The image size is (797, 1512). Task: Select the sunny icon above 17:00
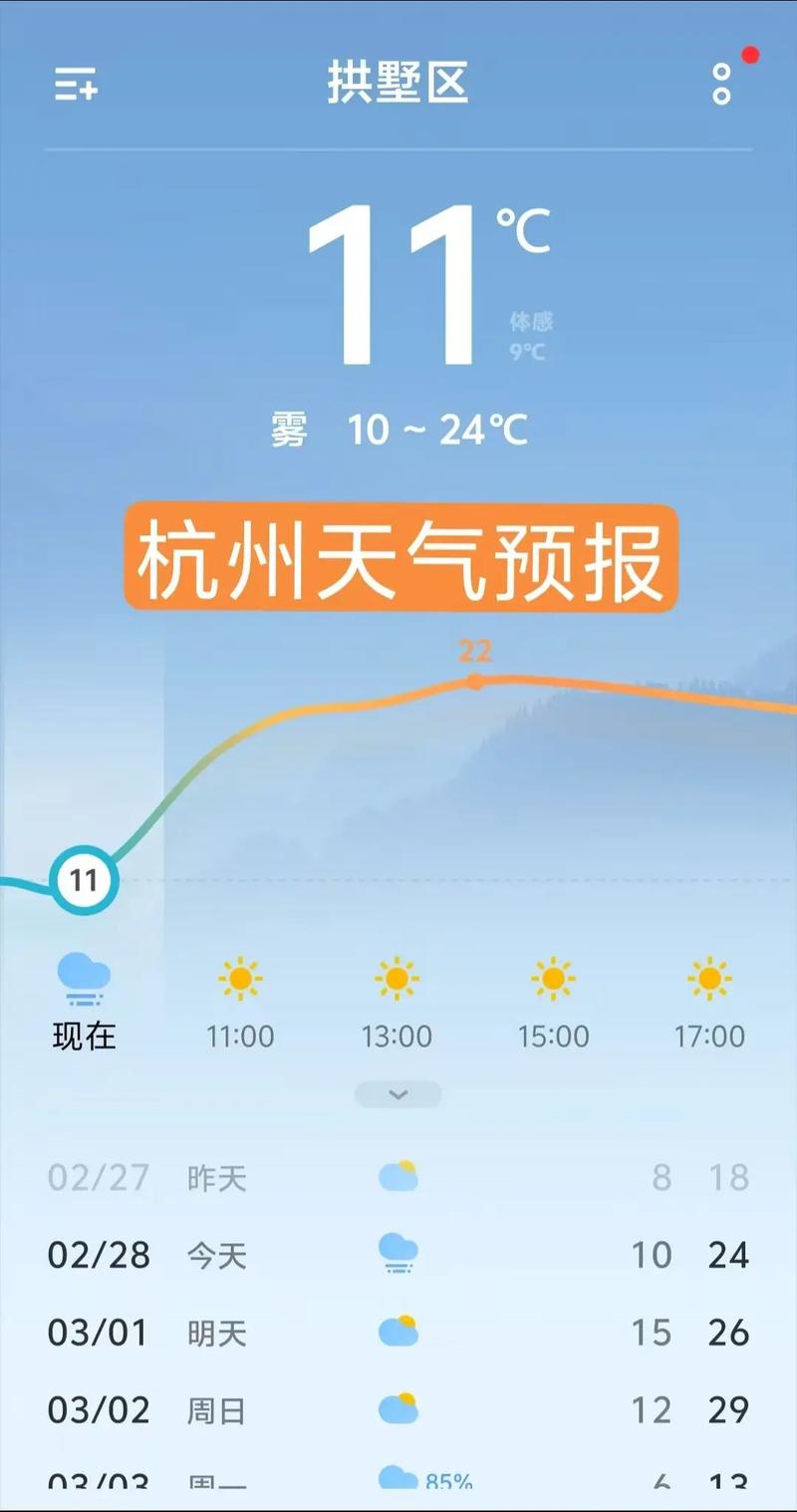pyautogui.click(x=709, y=979)
